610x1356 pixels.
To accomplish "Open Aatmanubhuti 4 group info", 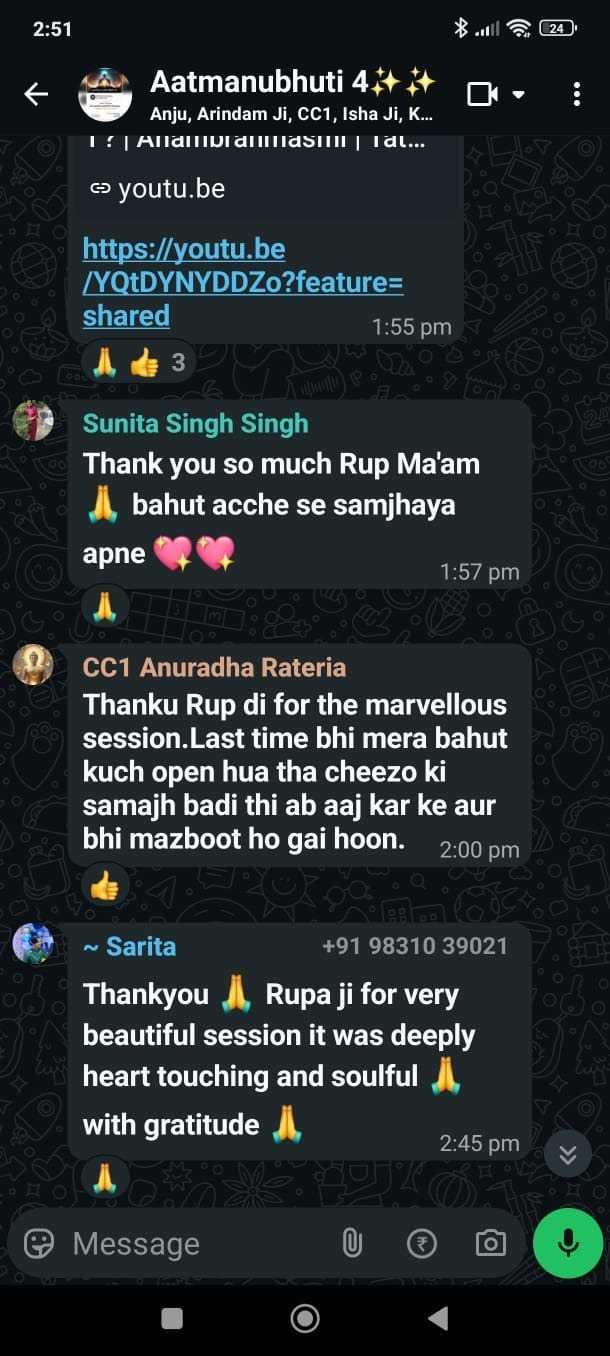I will pyautogui.click(x=290, y=94).
